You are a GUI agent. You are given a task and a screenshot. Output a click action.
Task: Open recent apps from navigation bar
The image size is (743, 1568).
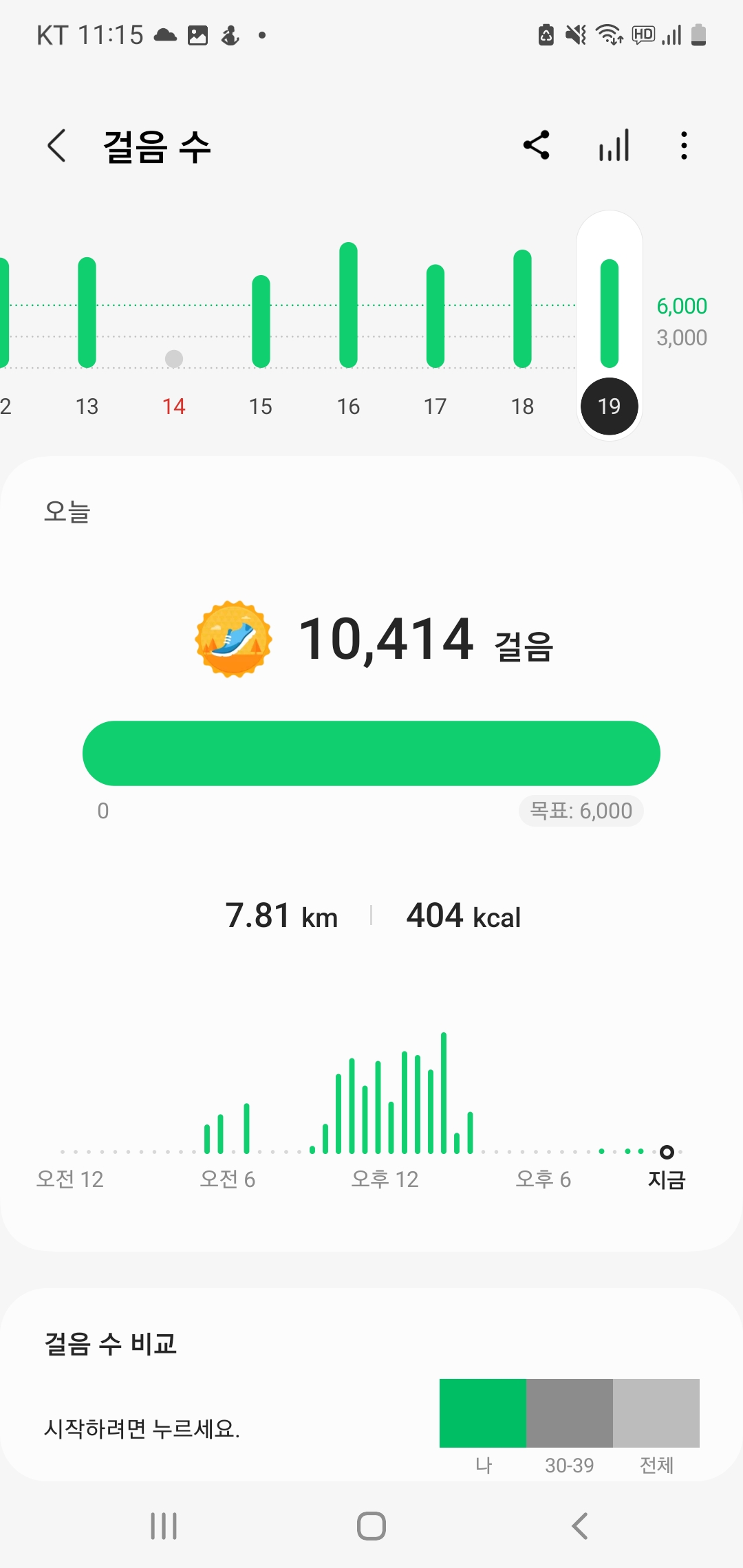click(x=164, y=1526)
